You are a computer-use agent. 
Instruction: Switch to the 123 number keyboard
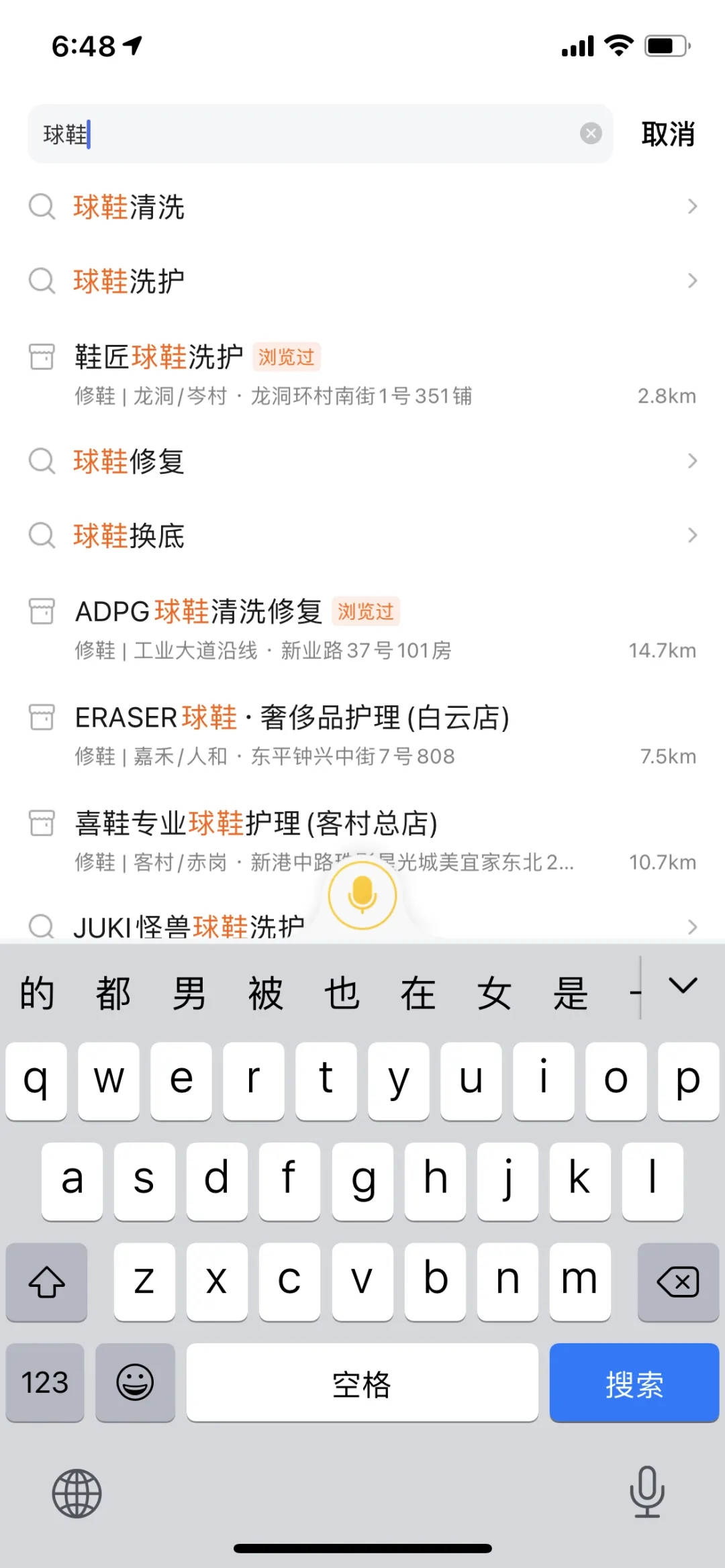coord(45,1383)
